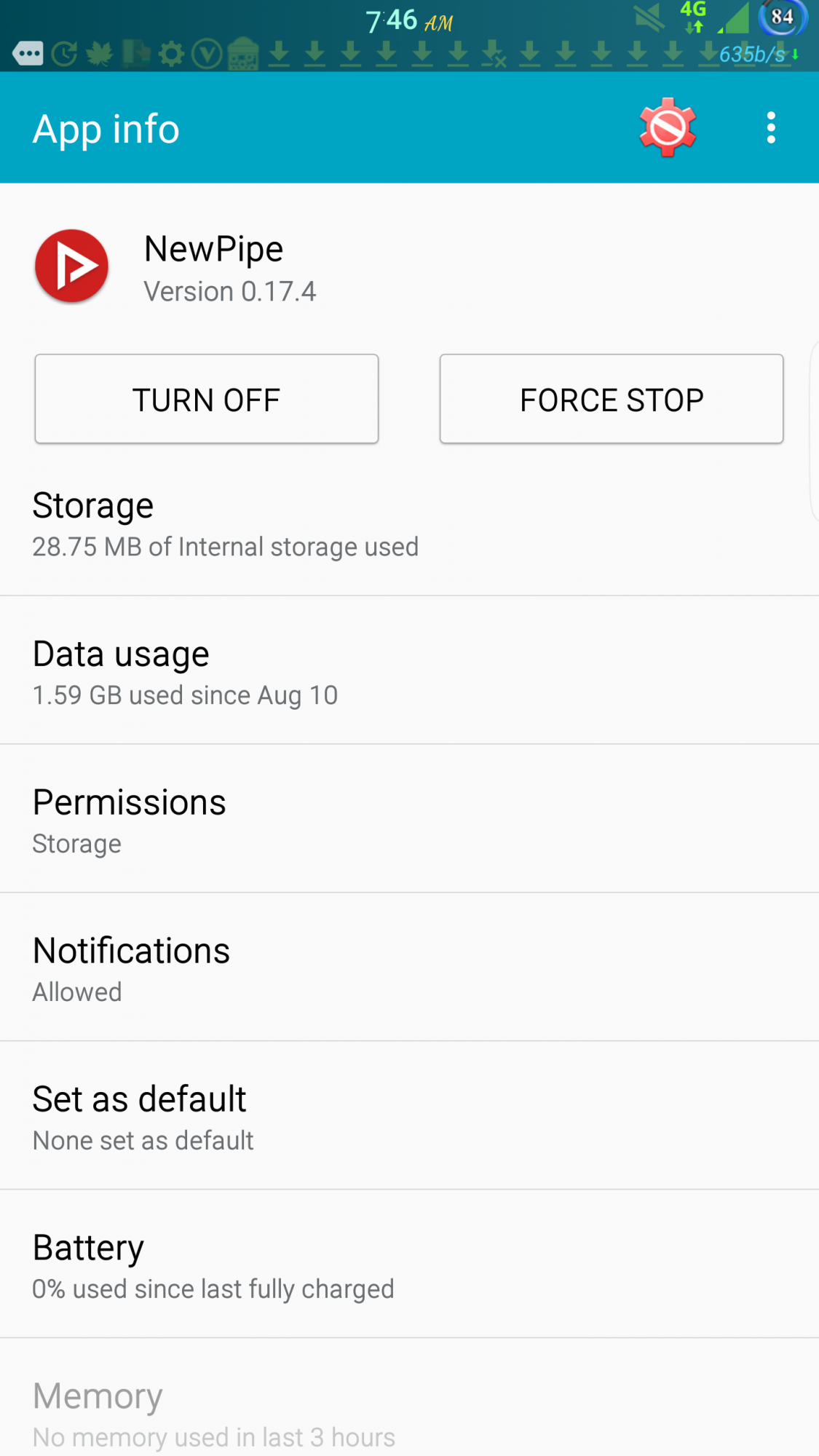Click the alarm clock status bar icon
819x1456 pixels.
pos(65,53)
